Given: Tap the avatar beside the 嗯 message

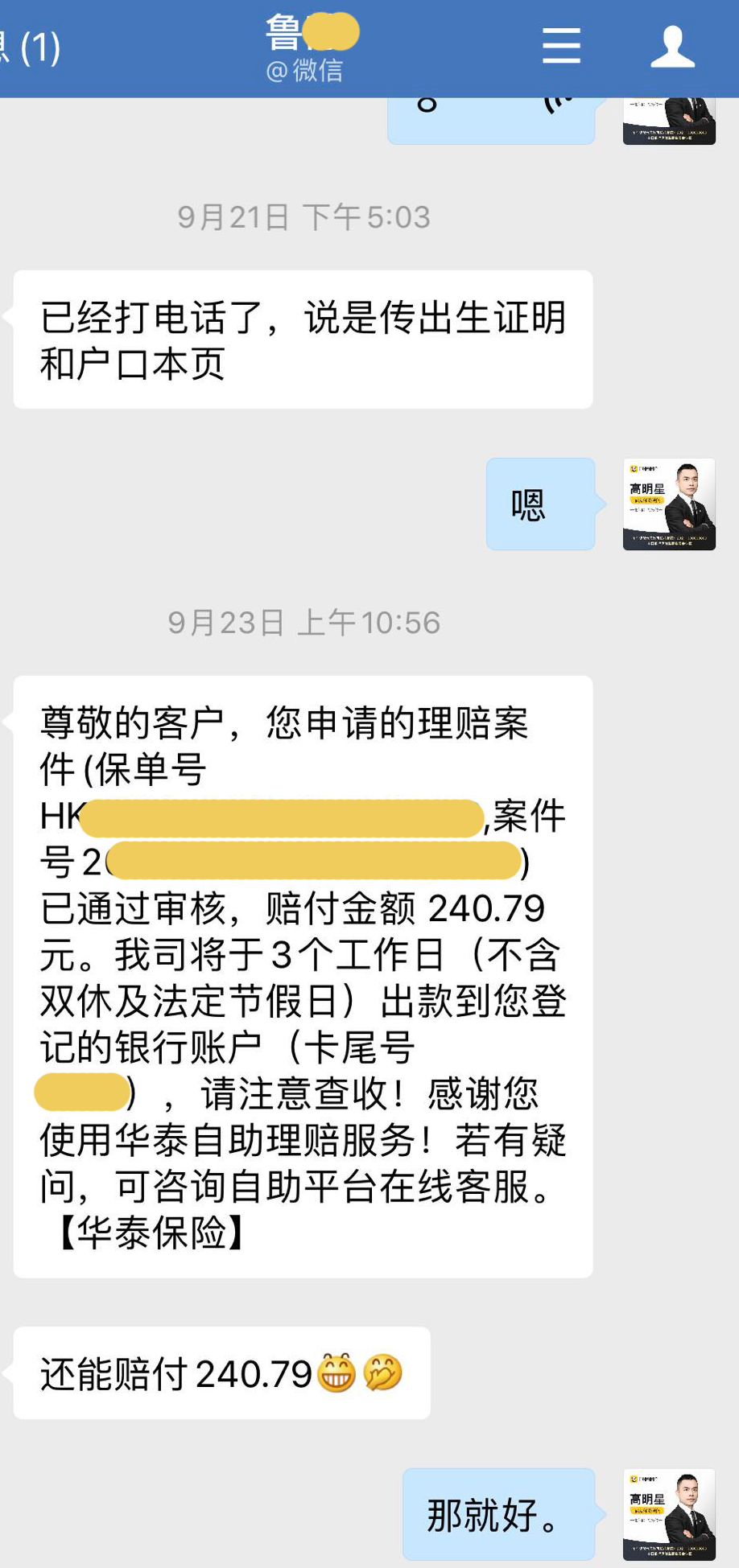Looking at the screenshot, I should [669, 504].
